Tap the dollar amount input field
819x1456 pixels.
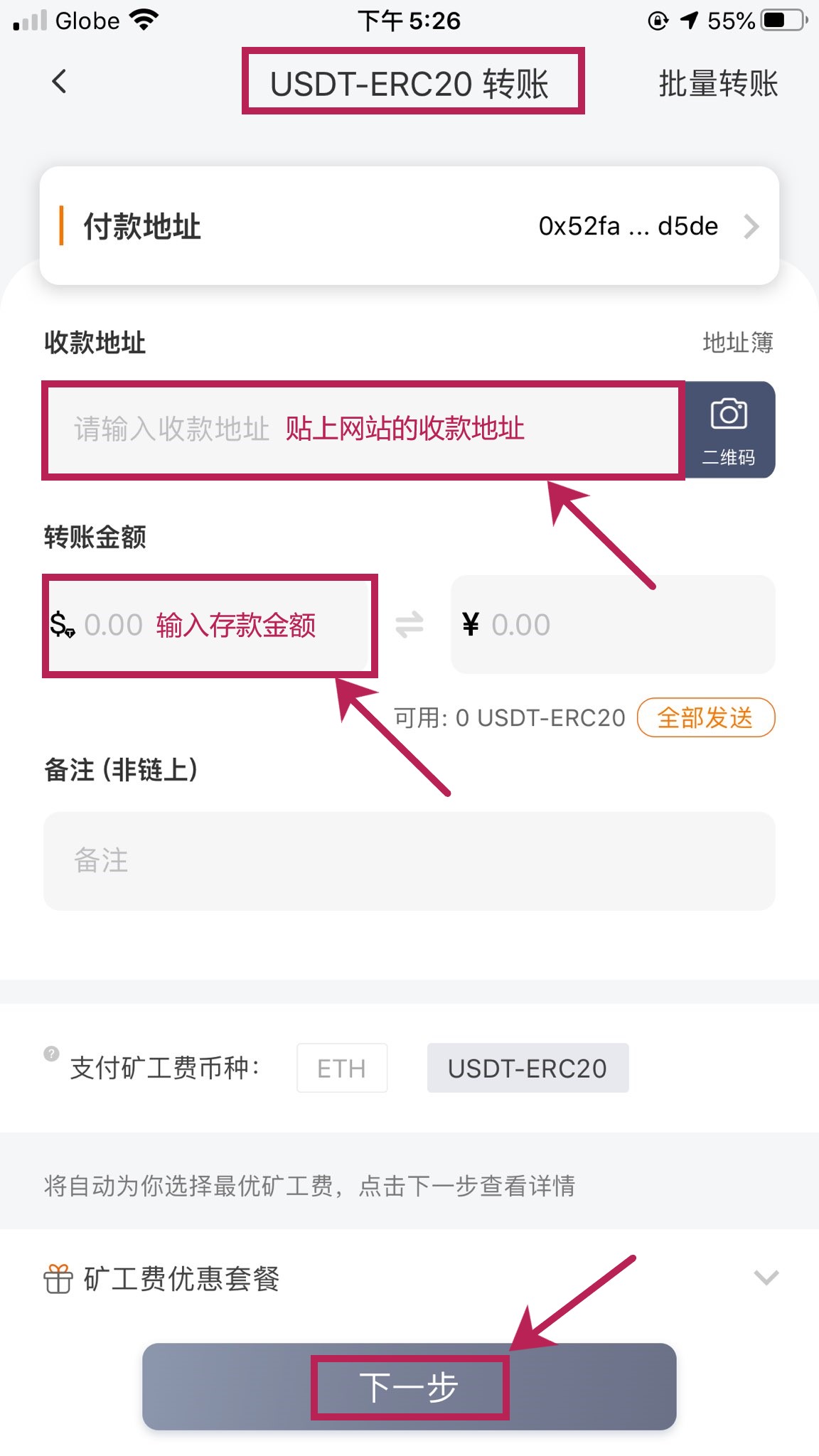tap(210, 625)
